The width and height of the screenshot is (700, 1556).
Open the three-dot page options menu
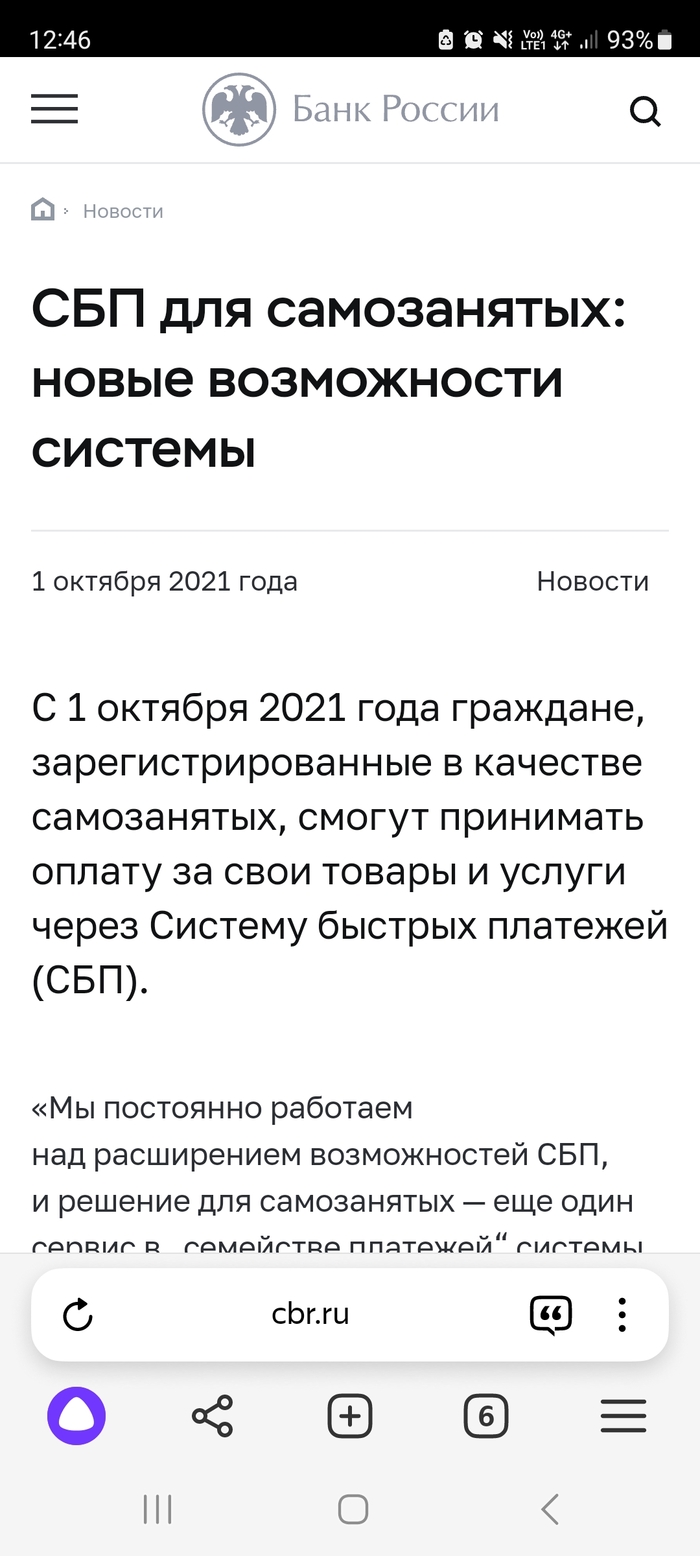pos(622,1315)
